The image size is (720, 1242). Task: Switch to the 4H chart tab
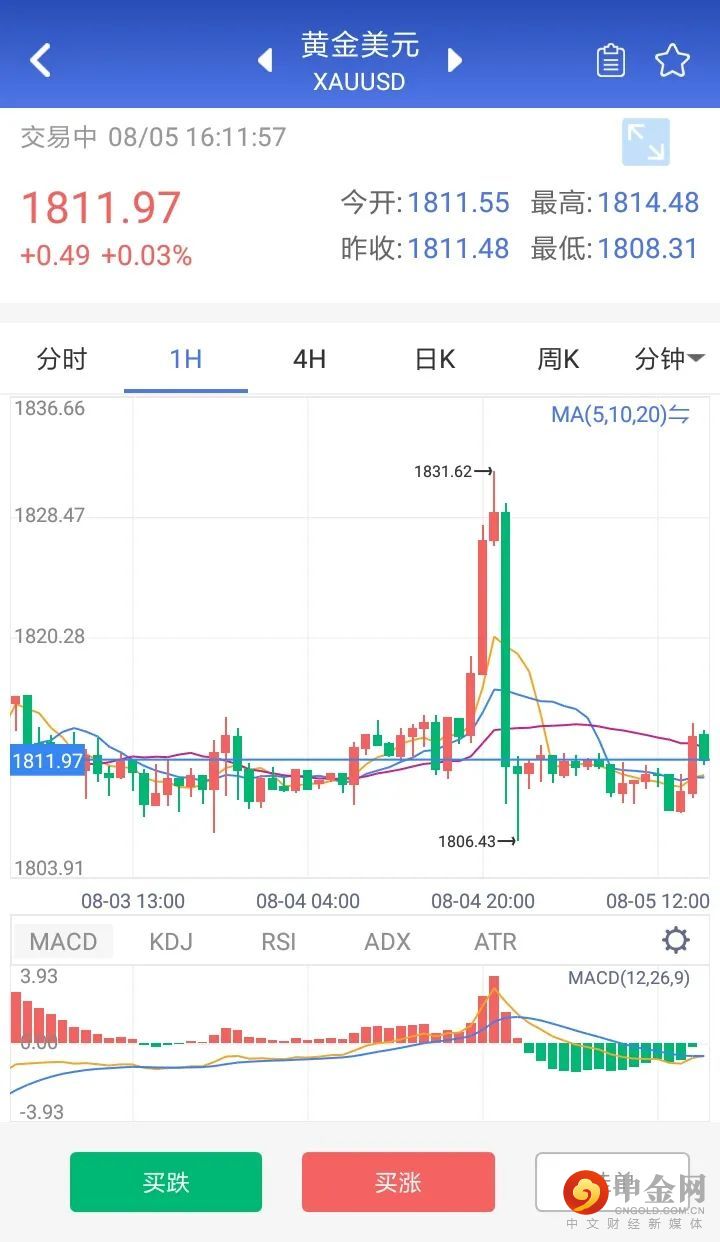click(310, 359)
